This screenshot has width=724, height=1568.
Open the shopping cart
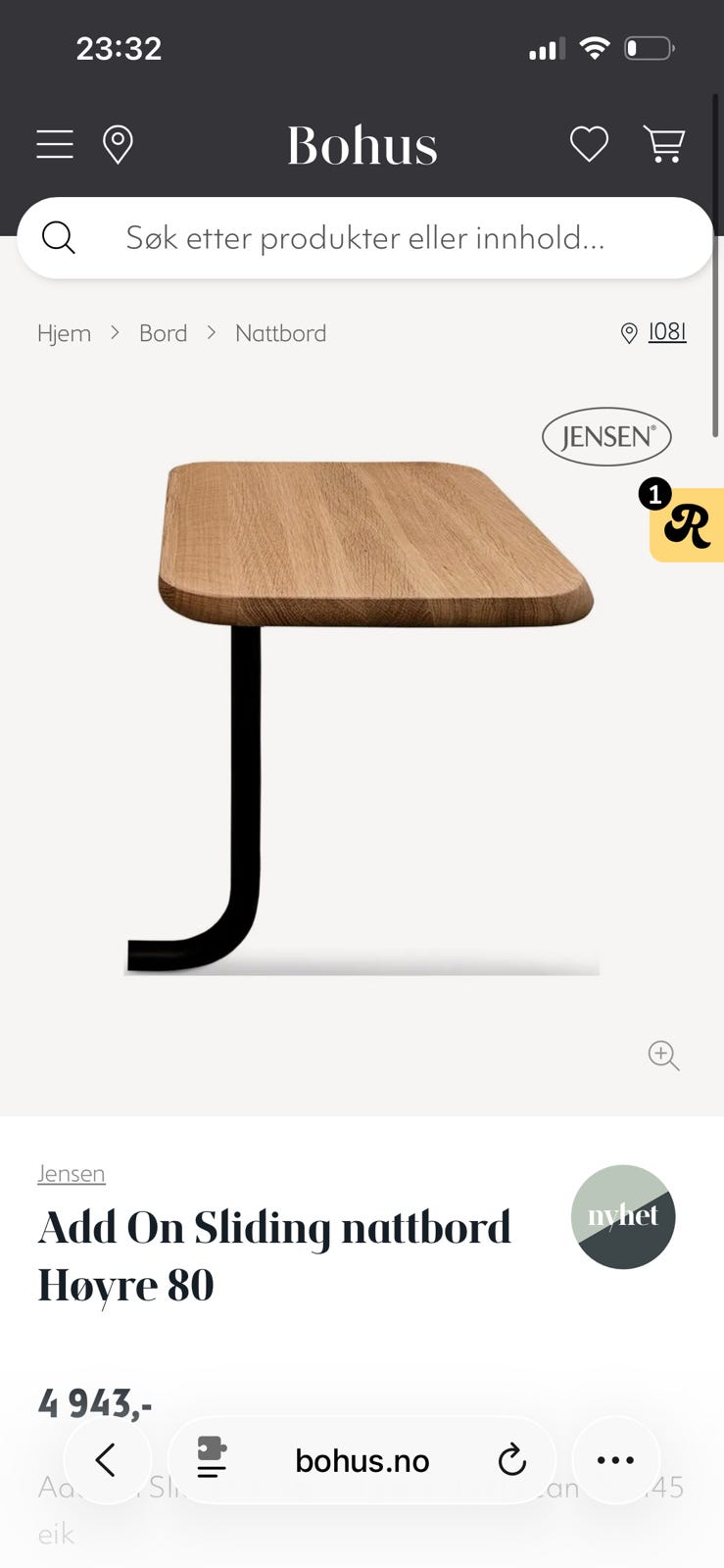point(664,144)
